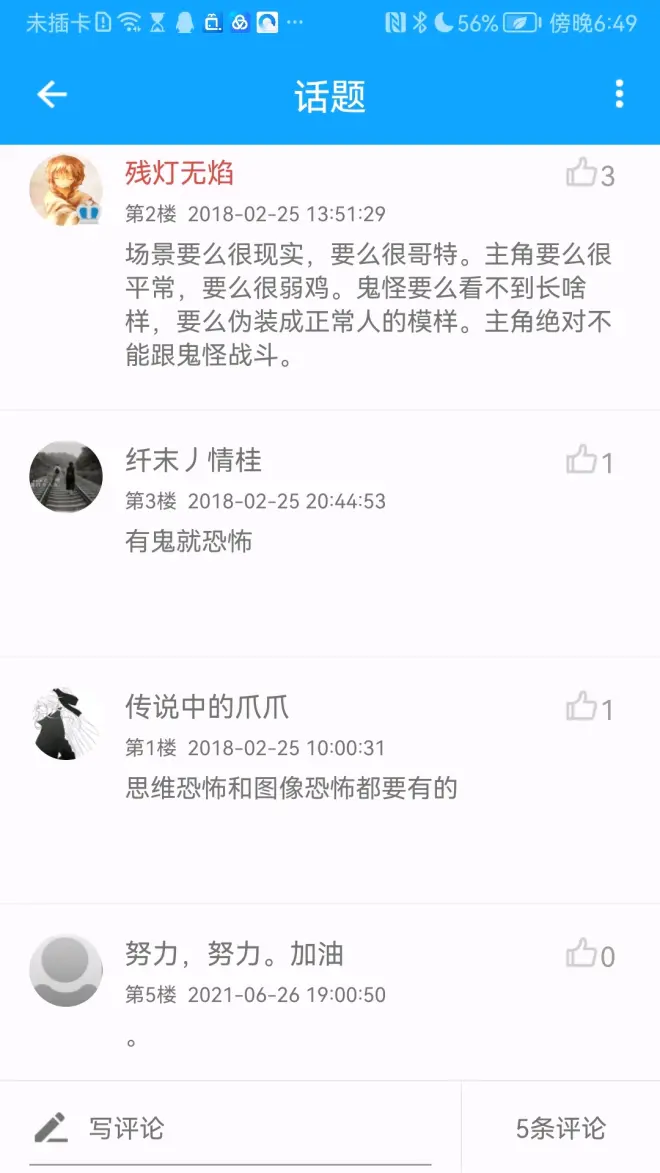Like the comment by 残灯无焰
The image size is (660, 1173).
pyautogui.click(x=582, y=174)
